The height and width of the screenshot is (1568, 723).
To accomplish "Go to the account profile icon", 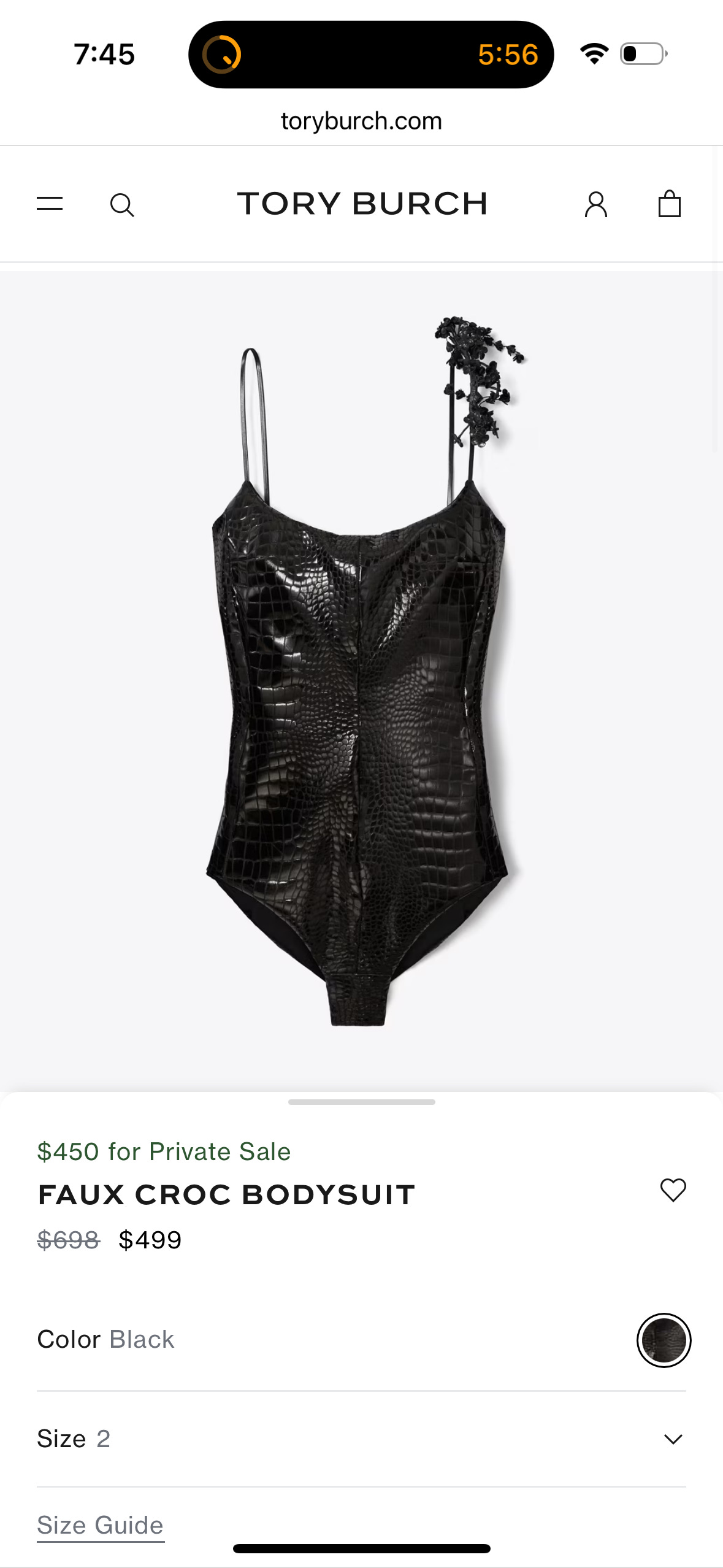I will click(595, 204).
